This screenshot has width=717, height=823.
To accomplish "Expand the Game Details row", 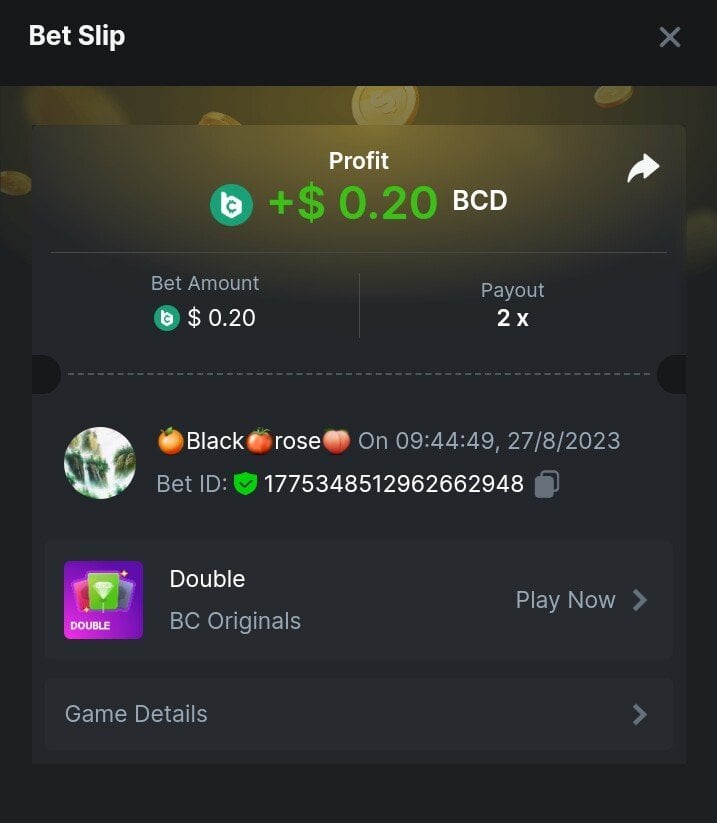I will (358, 714).
